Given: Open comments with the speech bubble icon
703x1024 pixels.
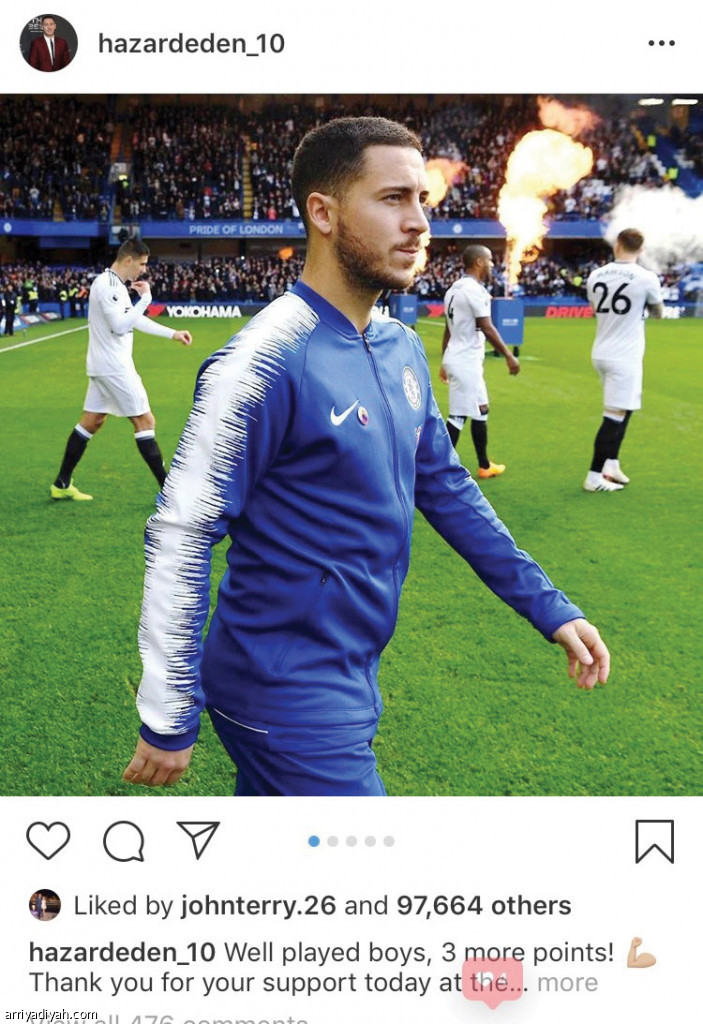Looking at the screenshot, I should click(x=124, y=841).
